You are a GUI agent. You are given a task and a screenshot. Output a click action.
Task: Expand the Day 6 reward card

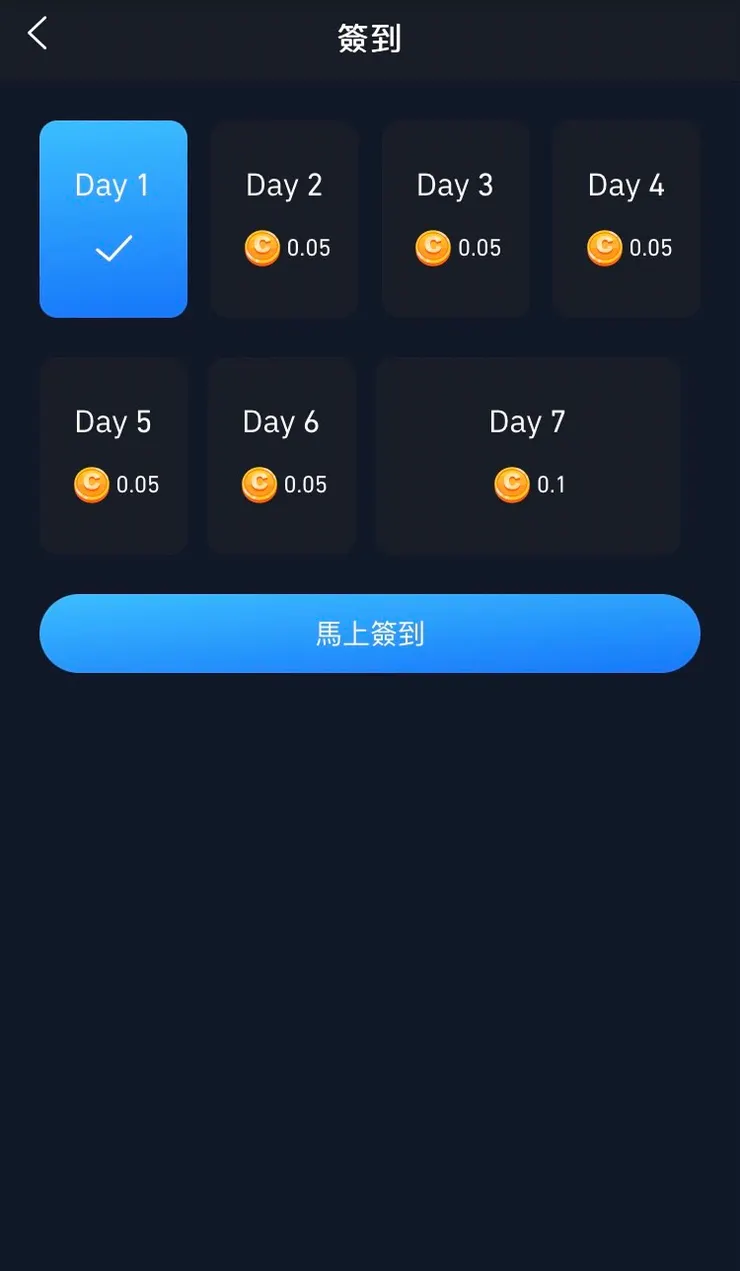click(281, 455)
